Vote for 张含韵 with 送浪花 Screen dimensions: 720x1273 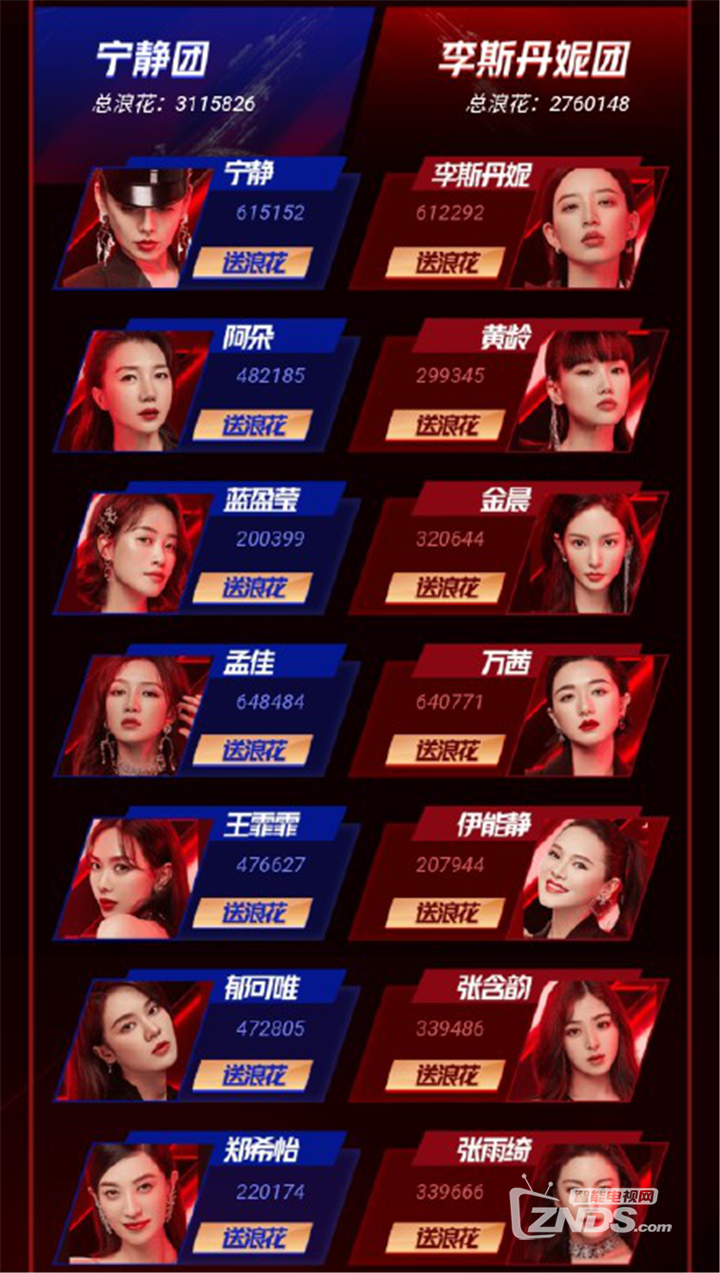click(x=446, y=1076)
